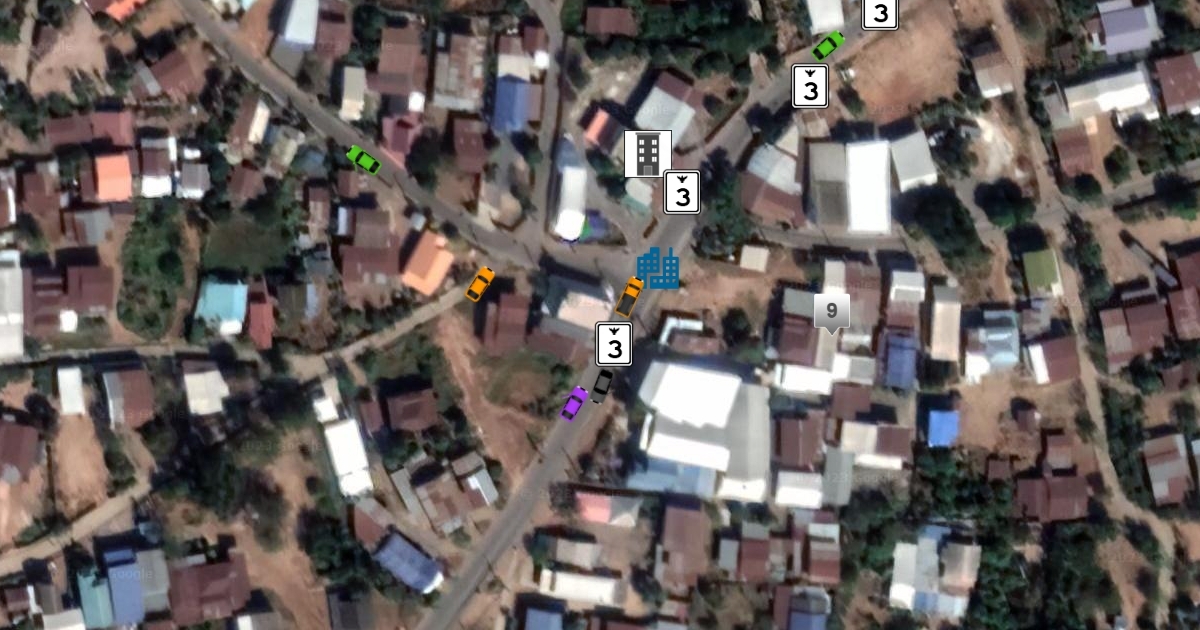Open the grey pin numbered 9
1200x630 pixels.
(831, 312)
